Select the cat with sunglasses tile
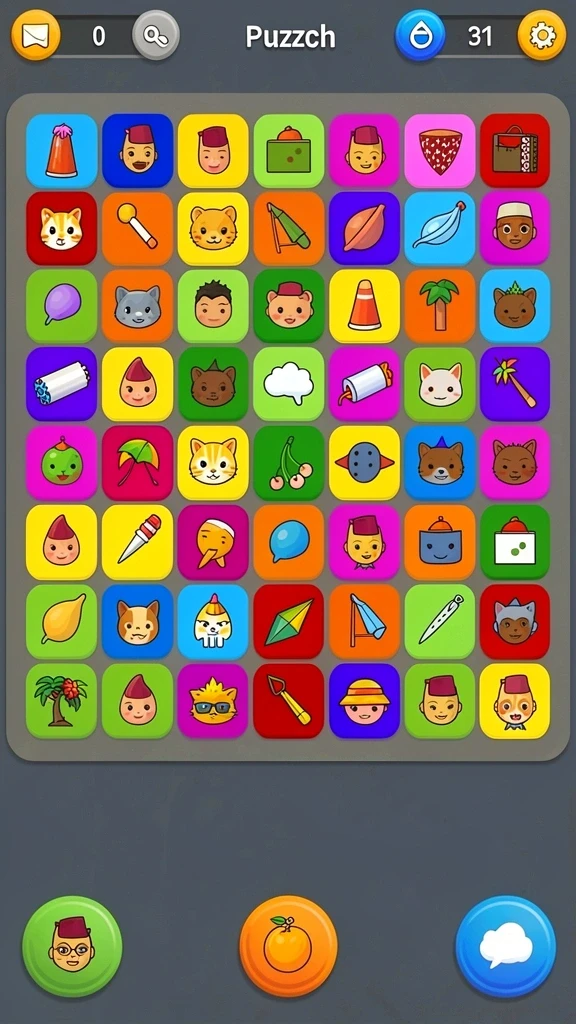 tap(213, 701)
